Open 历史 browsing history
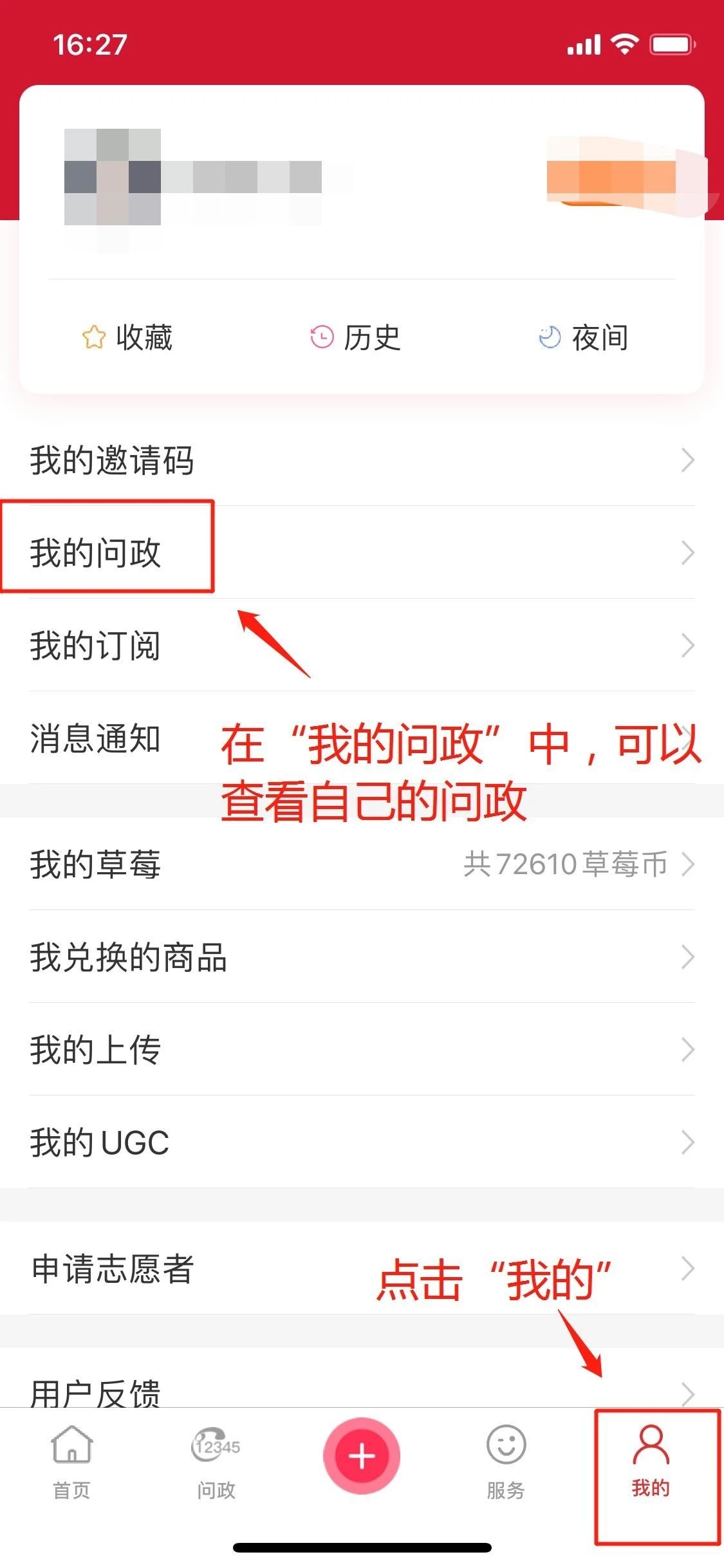The height and width of the screenshot is (1568, 724). point(355,337)
